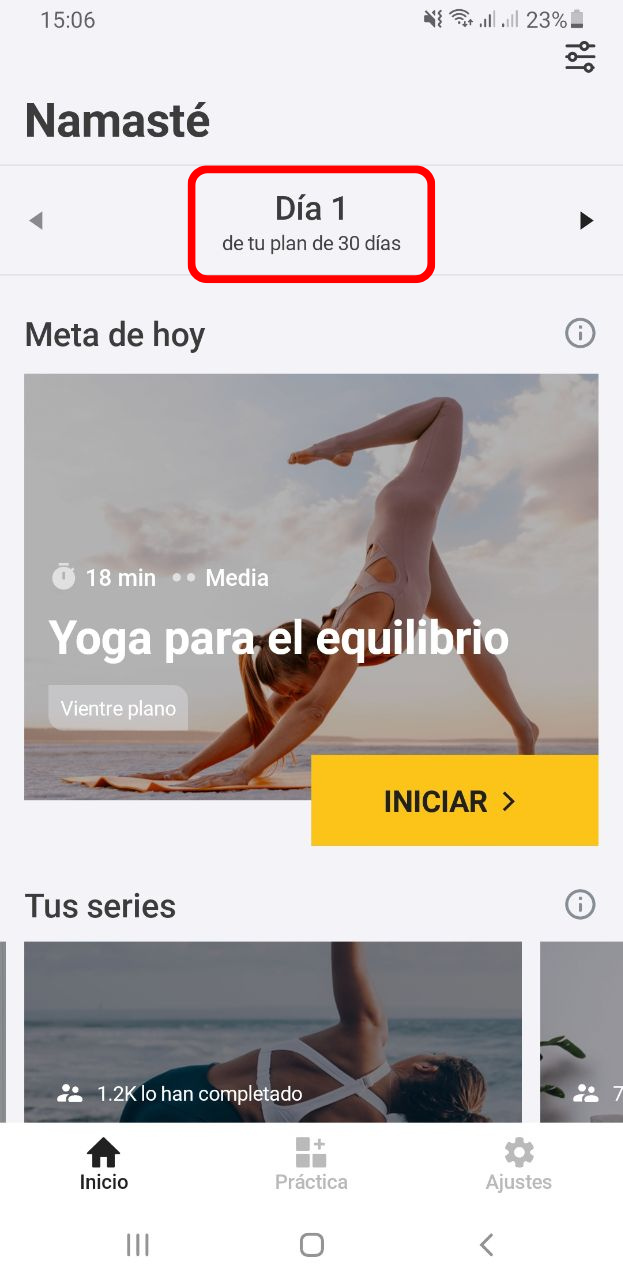Switch to the Inicio tab
The width and height of the screenshot is (623, 1280).
(x=104, y=1165)
